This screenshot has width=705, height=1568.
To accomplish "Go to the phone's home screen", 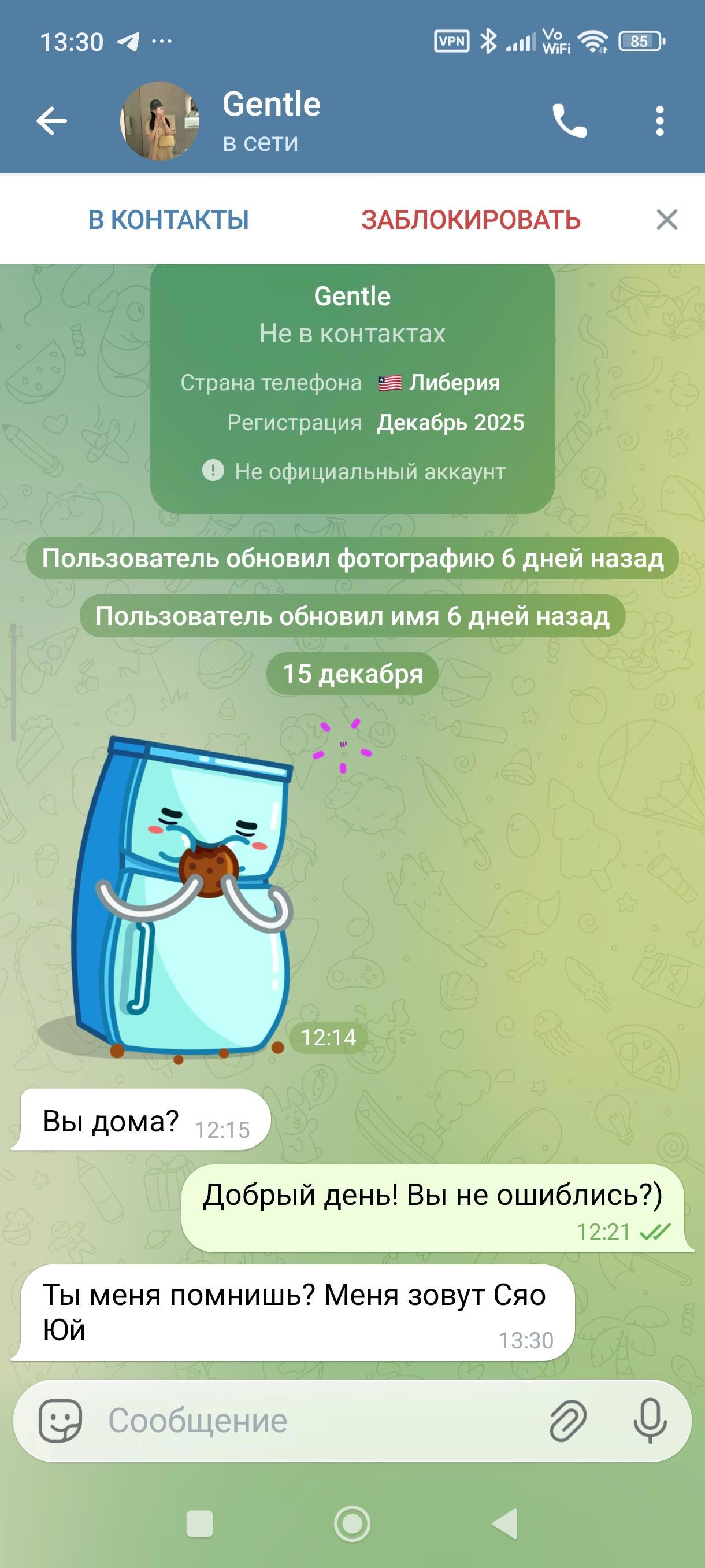I will 352,1524.
